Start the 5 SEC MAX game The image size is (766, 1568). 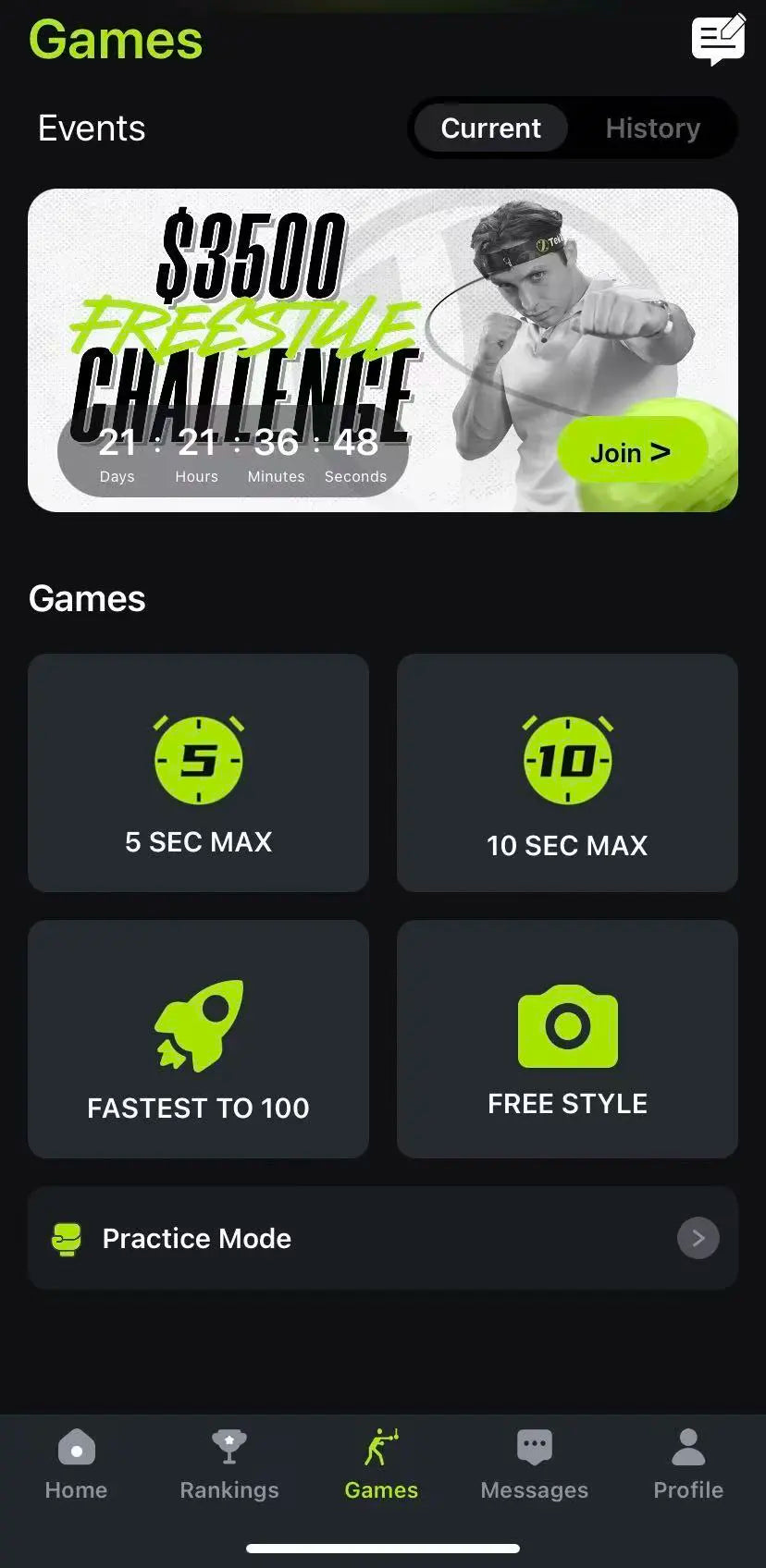198,773
